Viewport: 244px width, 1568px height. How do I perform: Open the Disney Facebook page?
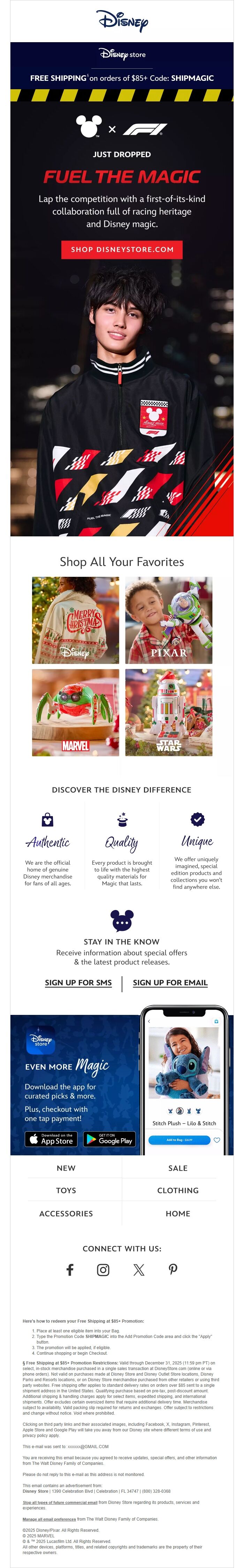click(70, 1270)
